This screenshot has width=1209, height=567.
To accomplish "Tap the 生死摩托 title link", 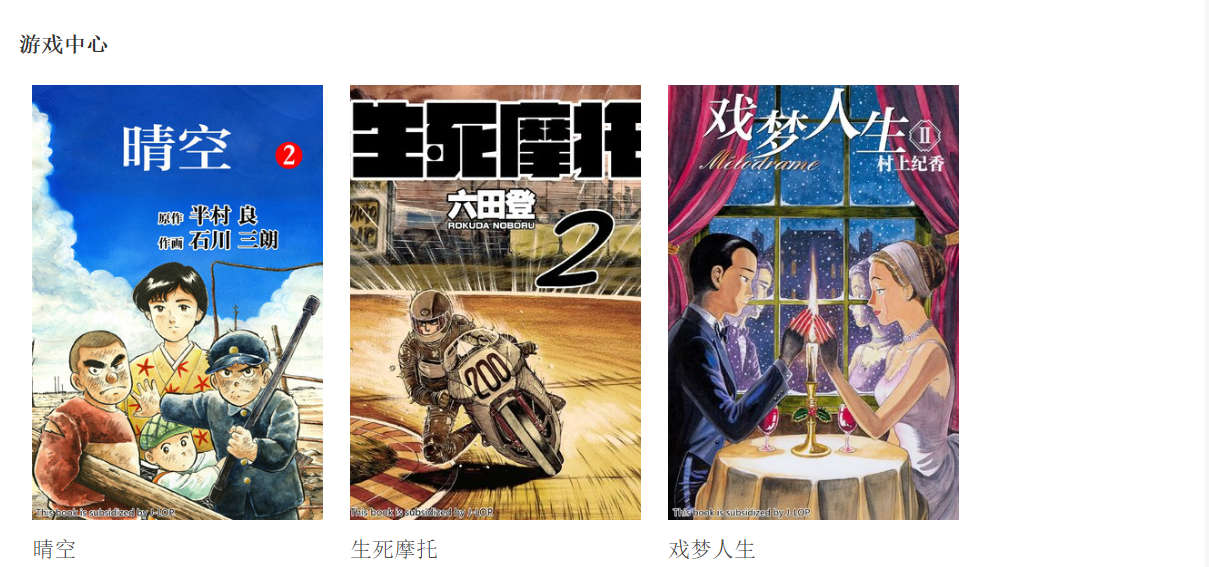I will (394, 549).
